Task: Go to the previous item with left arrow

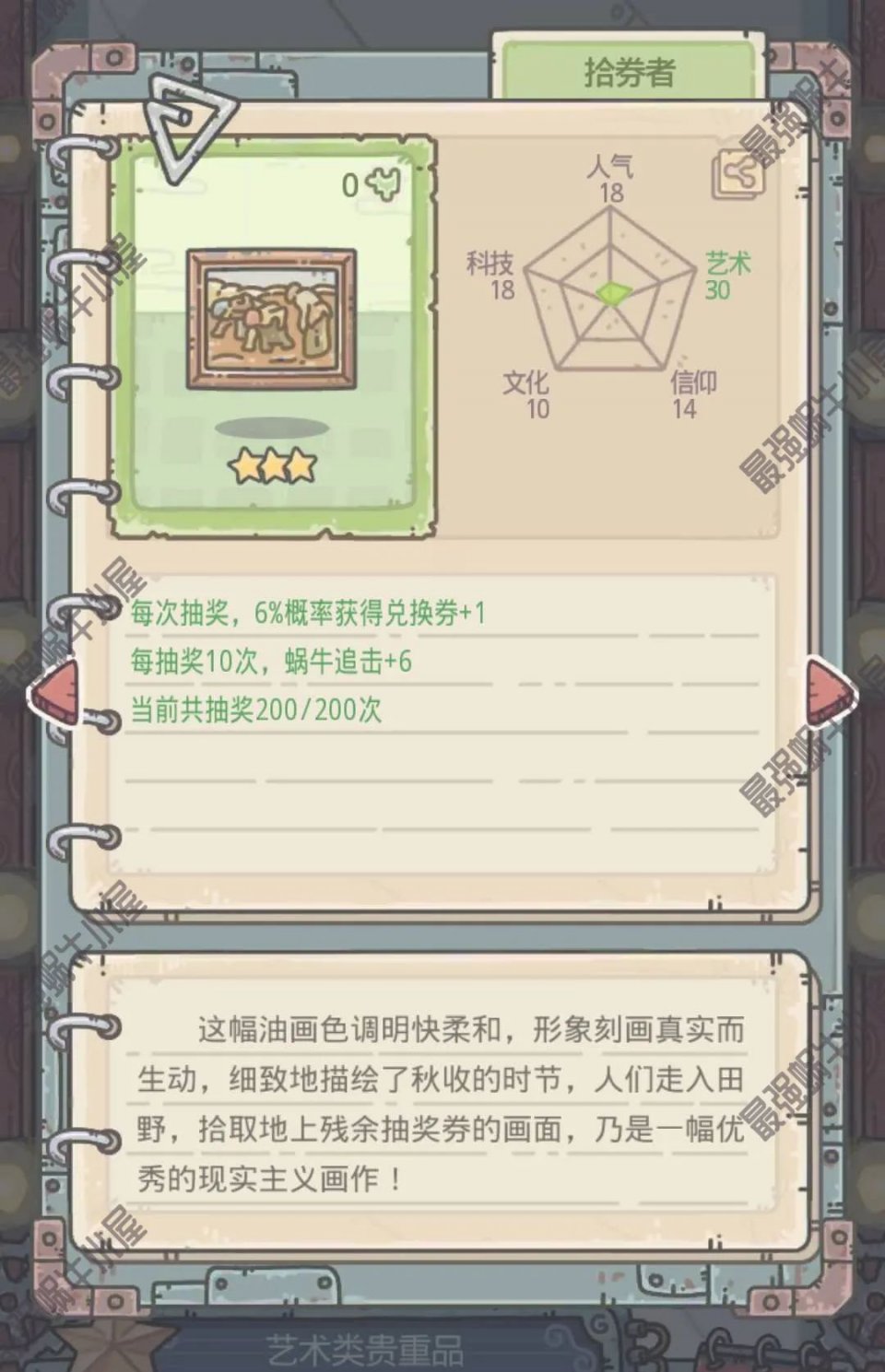Action: coord(55,691)
